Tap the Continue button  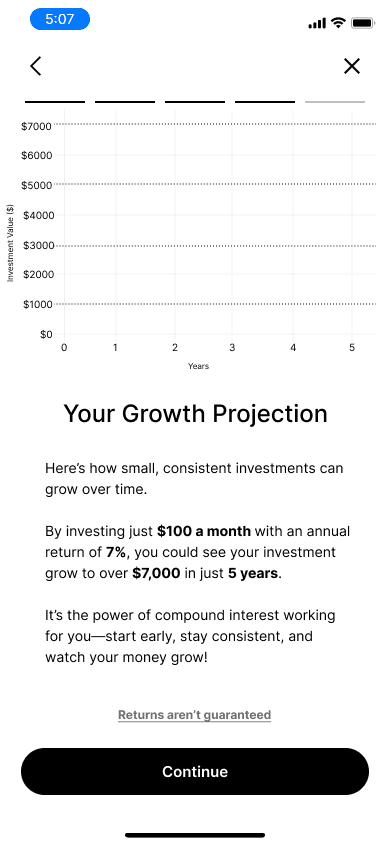coord(195,771)
